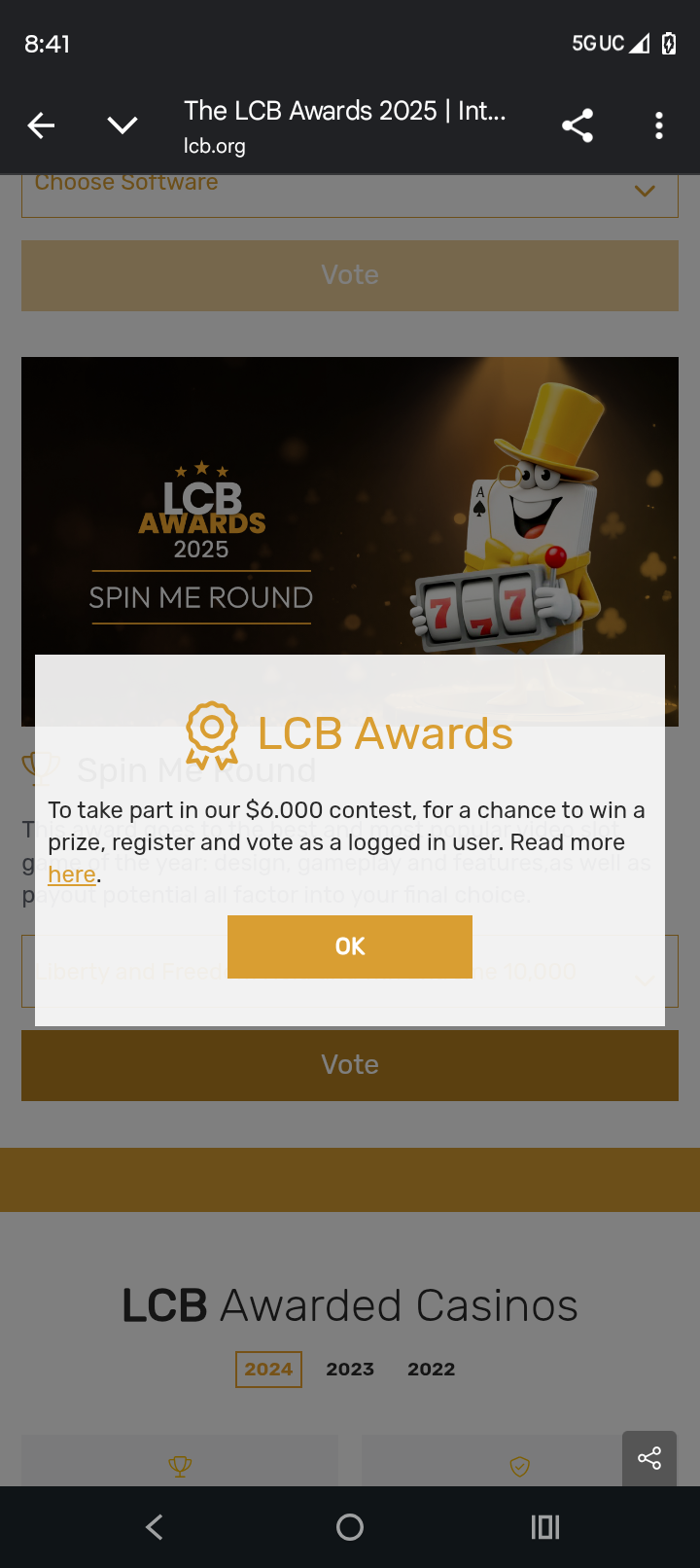This screenshot has width=700, height=1568.
Task: Select the 2022 awarded casinos tab
Action: pos(431,1370)
